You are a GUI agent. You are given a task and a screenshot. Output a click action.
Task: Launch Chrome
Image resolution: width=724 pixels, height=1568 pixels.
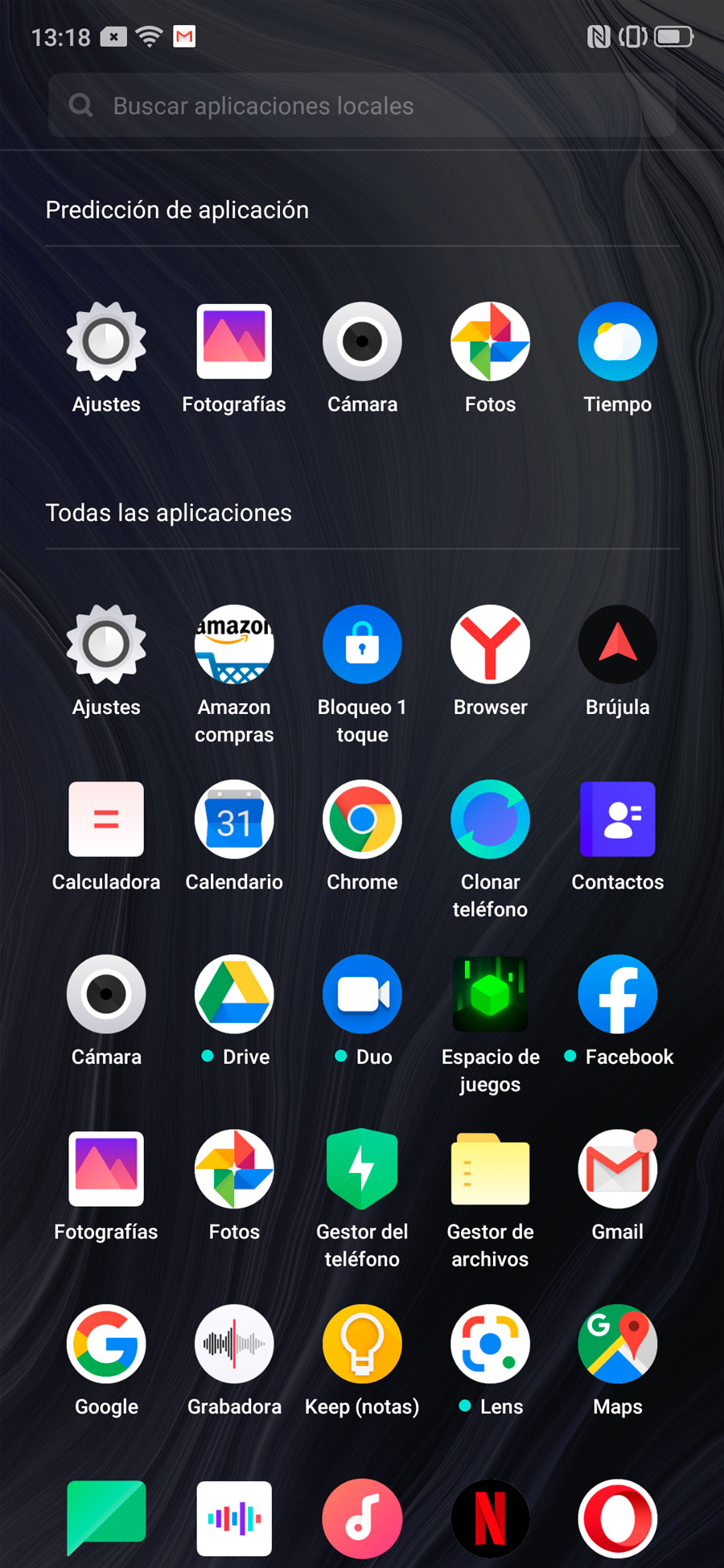362,819
